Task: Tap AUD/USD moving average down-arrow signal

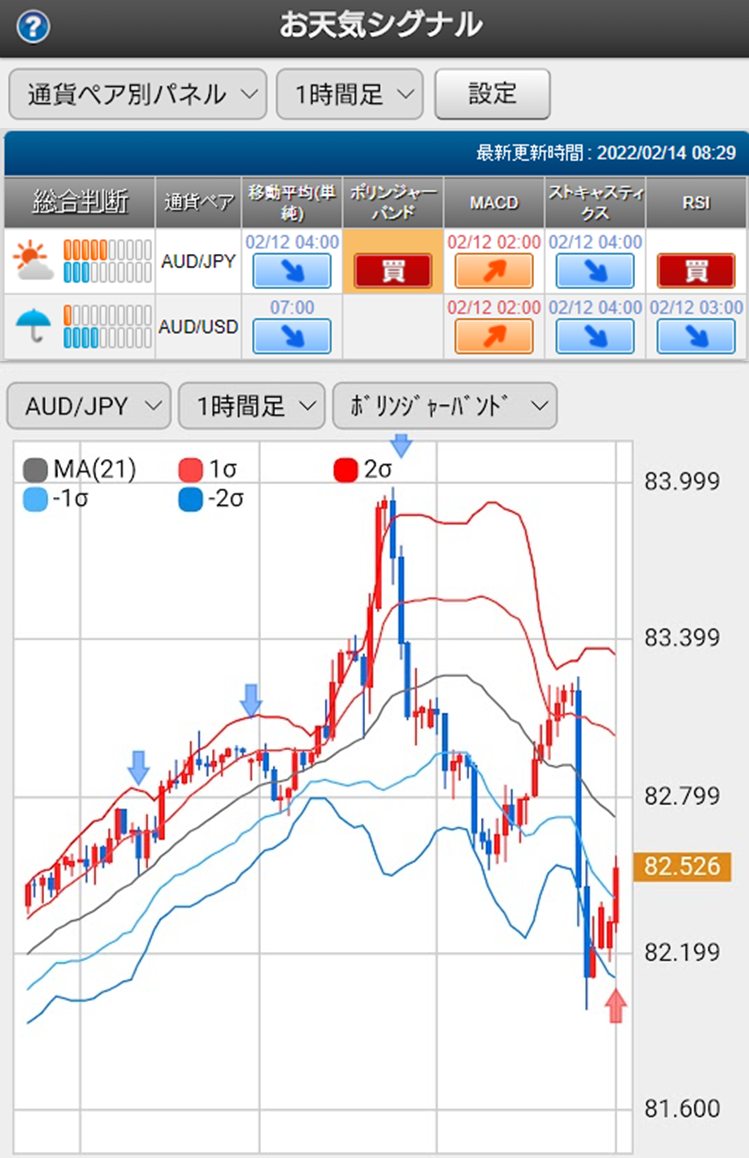Action: coord(292,336)
